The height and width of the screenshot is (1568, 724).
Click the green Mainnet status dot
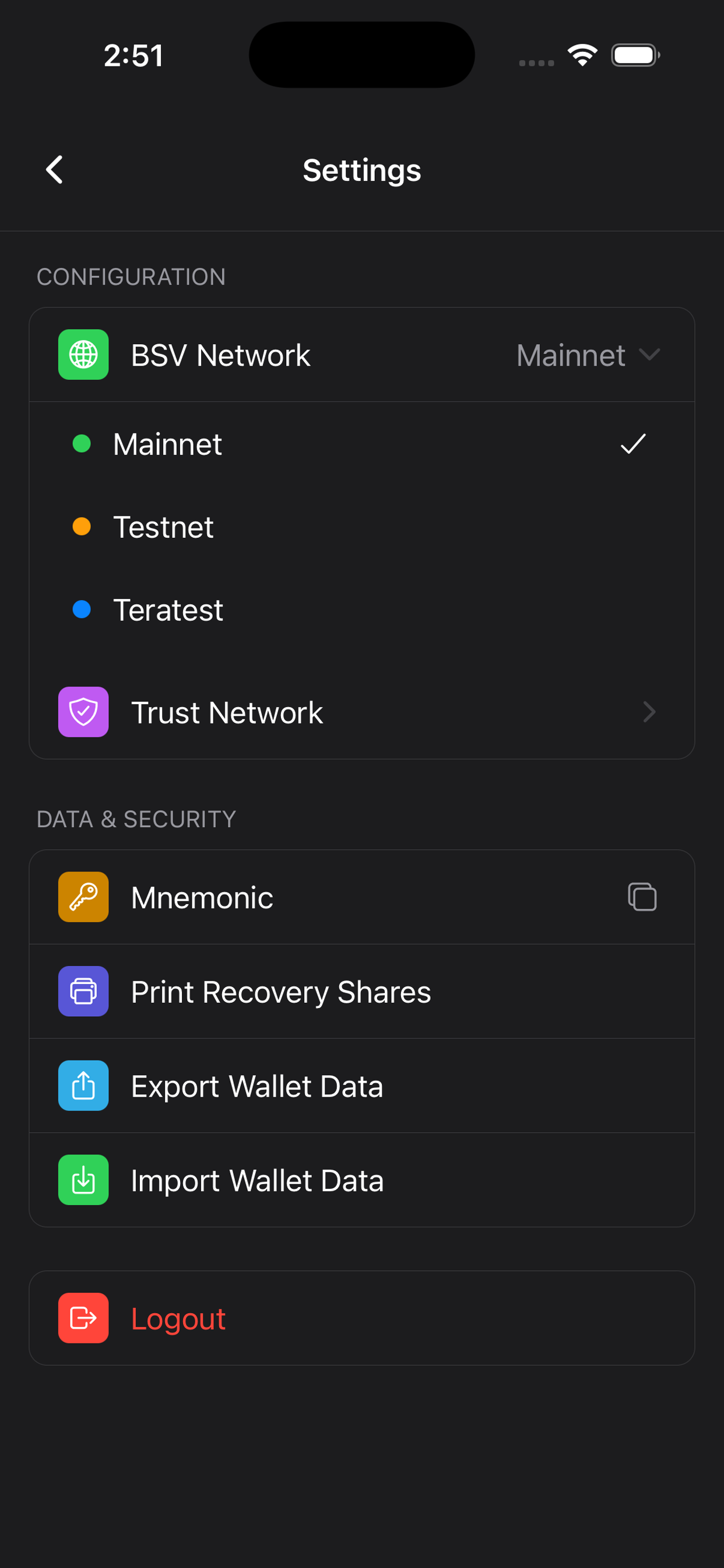[x=82, y=444]
